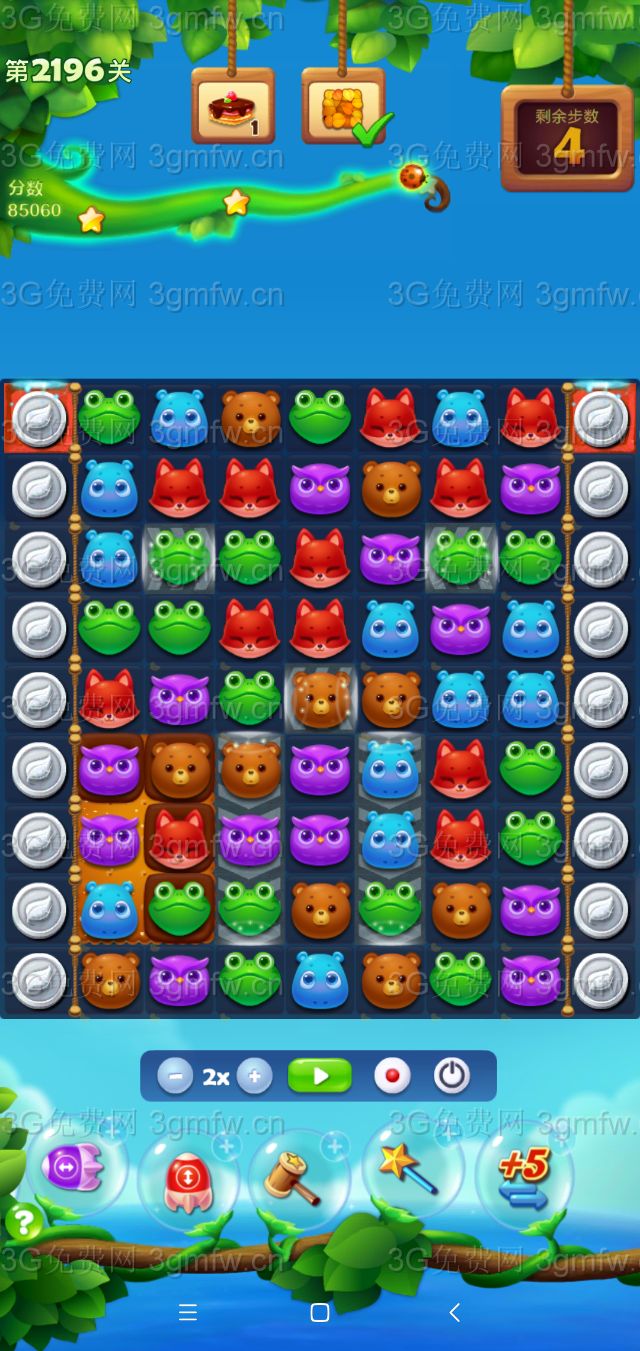Open recent apps from navigation bar

pos(187,1312)
